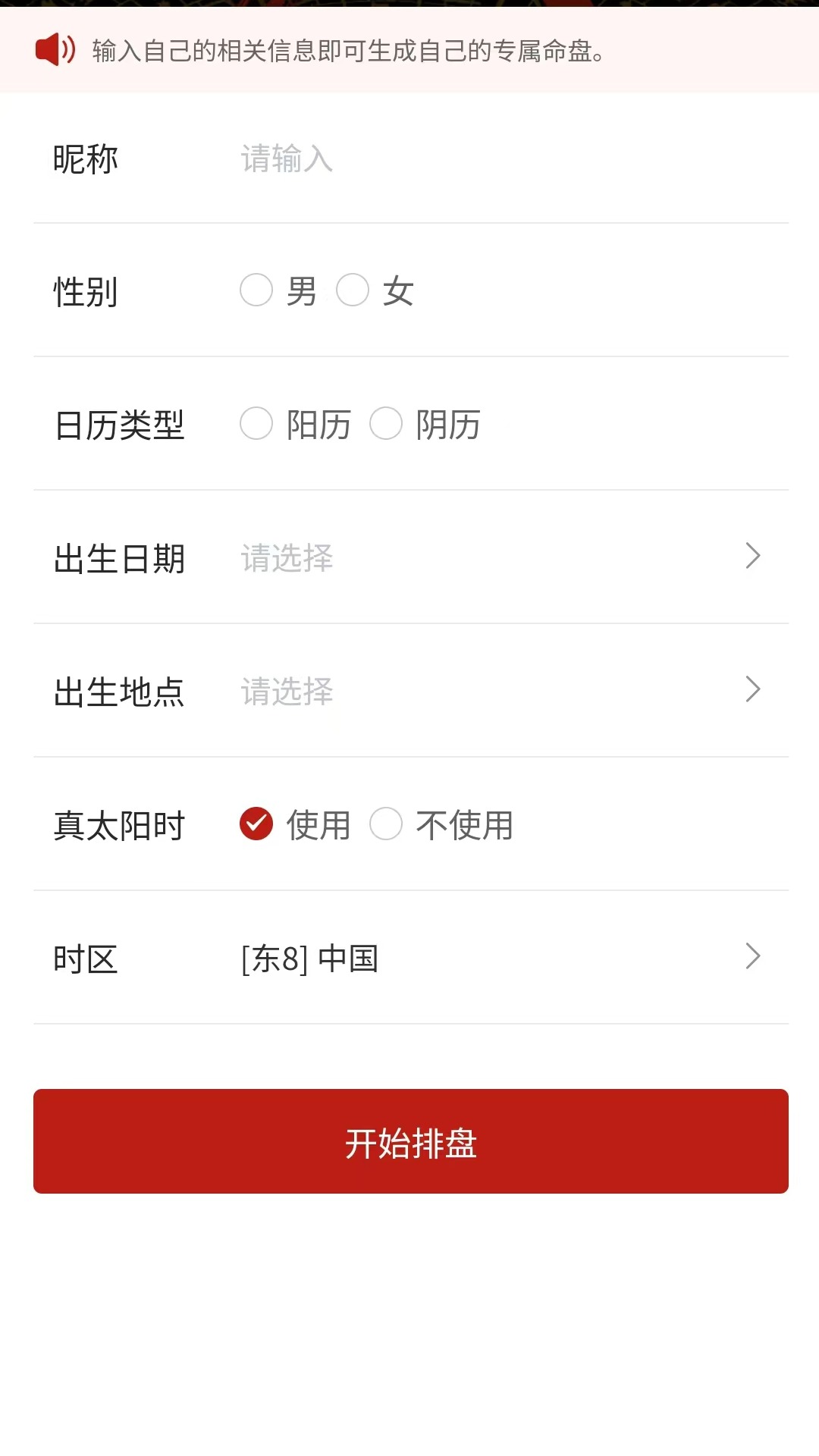Click the chevron next to 出生地点
The width and height of the screenshot is (819, 1456).
[x=752, y=689]
